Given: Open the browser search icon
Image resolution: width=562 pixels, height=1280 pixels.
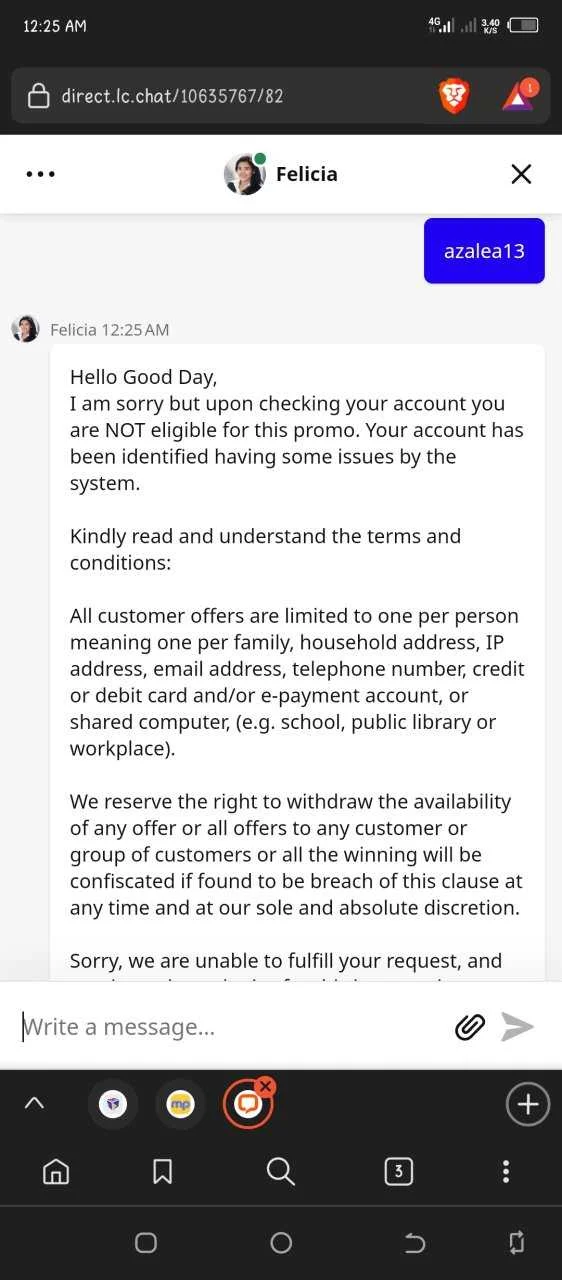Looking at the screenshot, I should tap(281, 1171).
